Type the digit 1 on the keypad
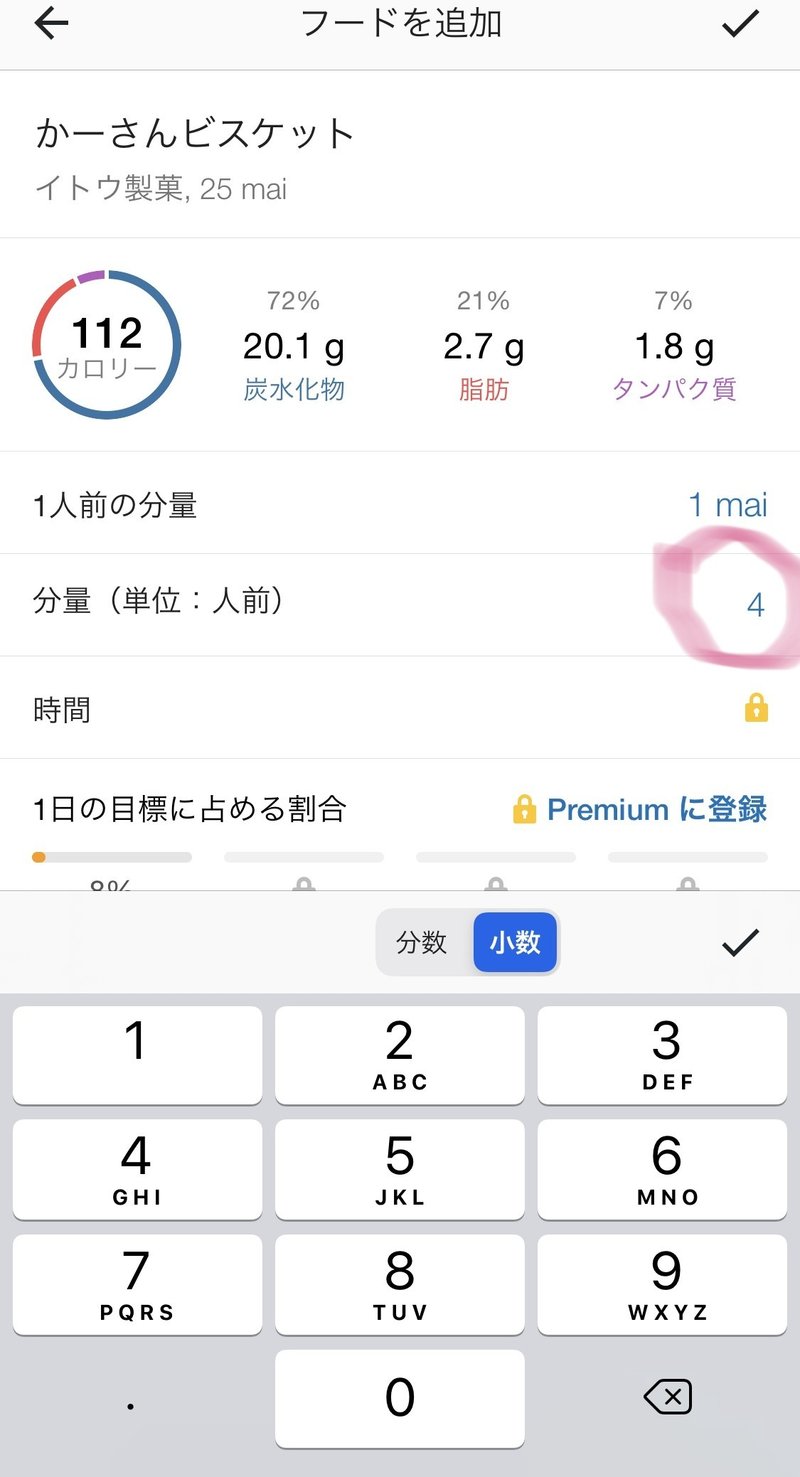 pyautogui.click(x=137, y=1054)
